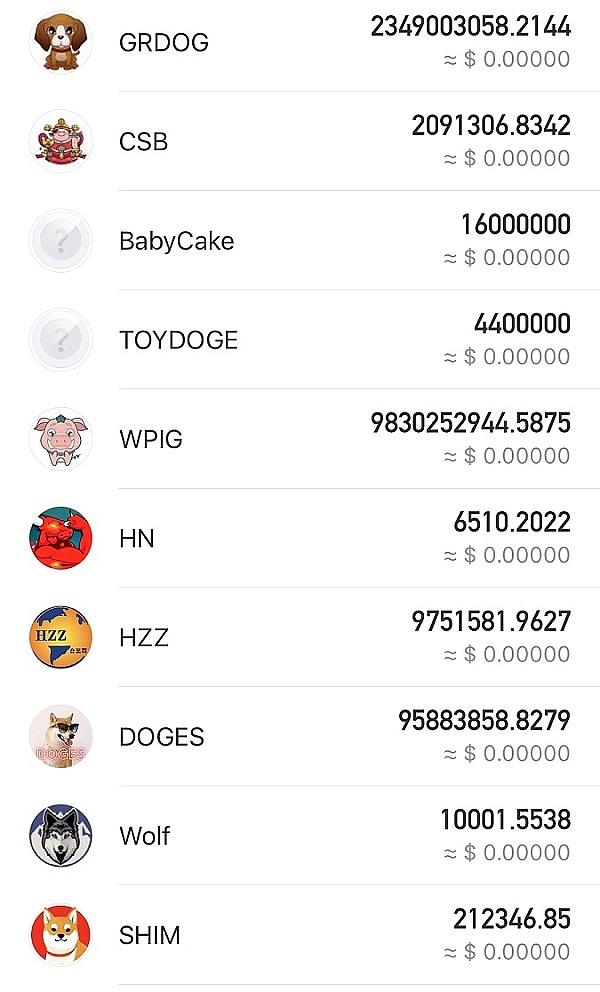Select the DOGES token row

click(300, 737)
